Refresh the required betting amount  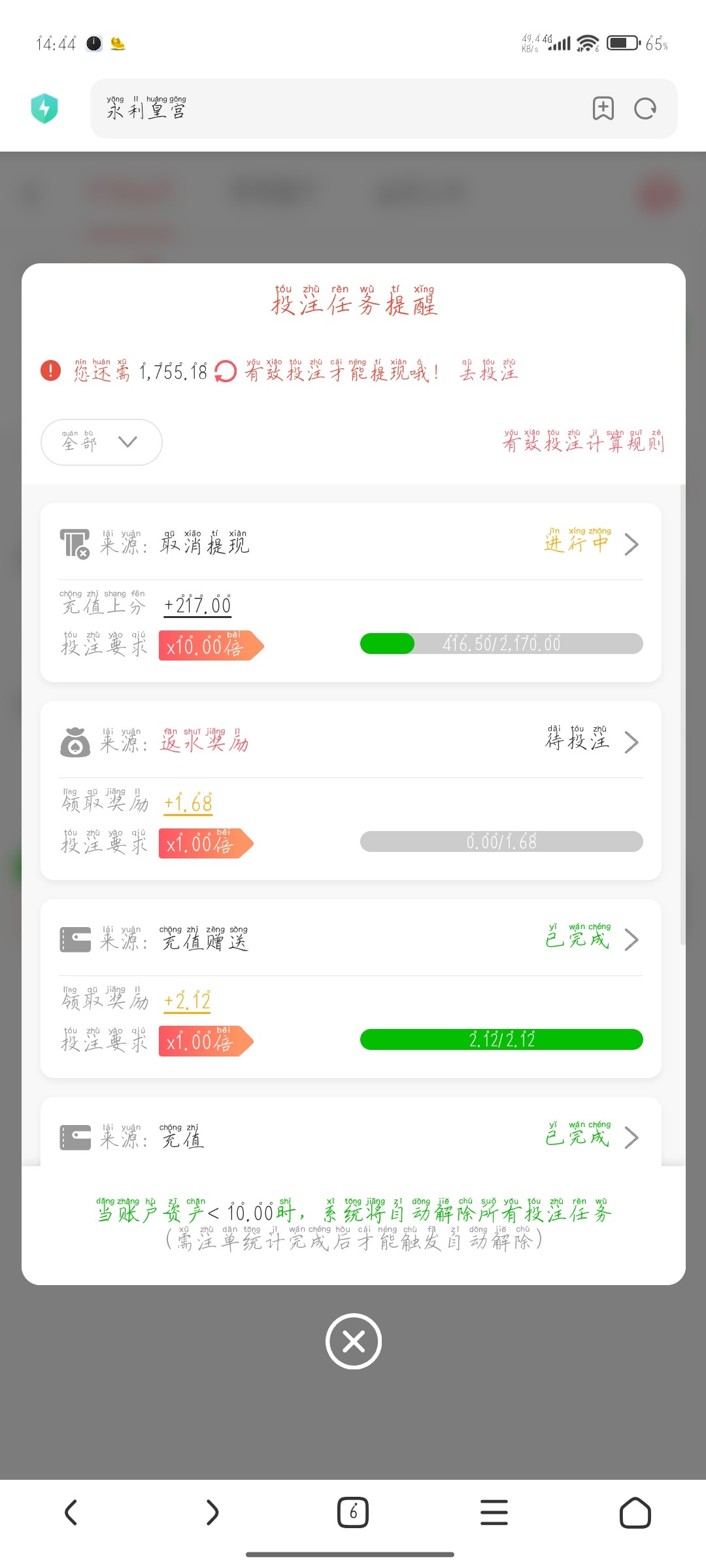coord(226,372)
